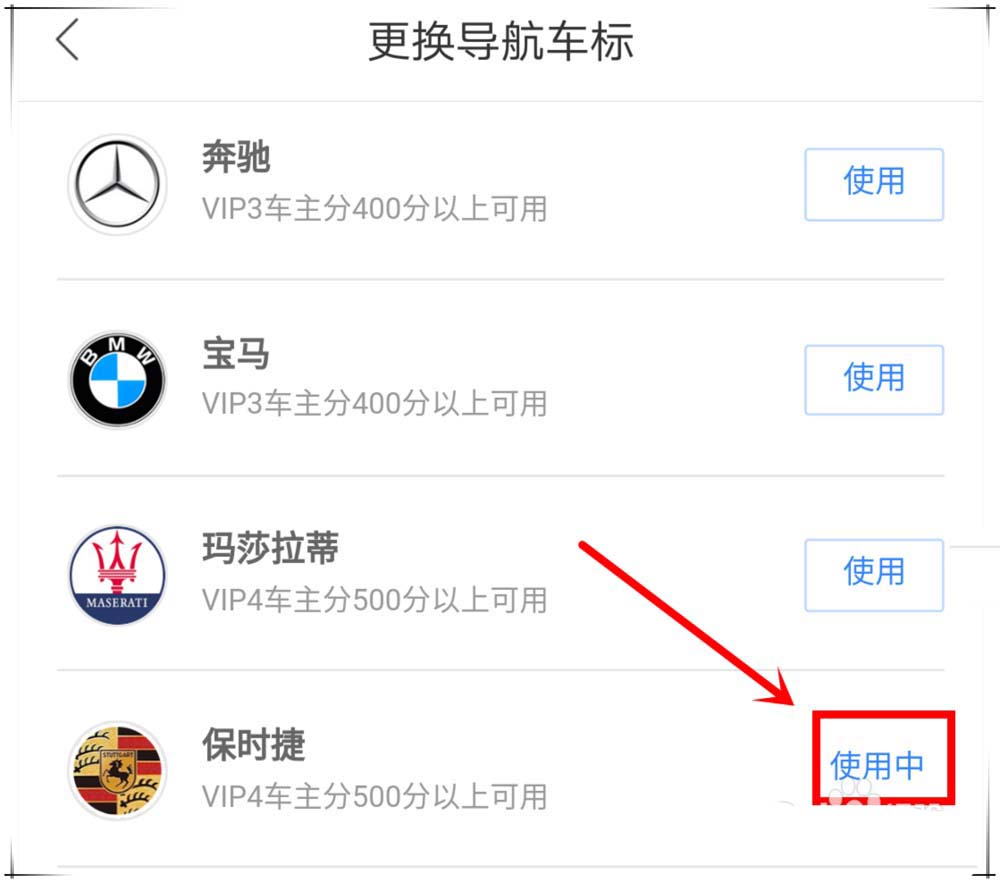Viewport: 1000px width, 883px height.
Task: Use the 奔驰 car logo
Action: [x=873, y=184]
